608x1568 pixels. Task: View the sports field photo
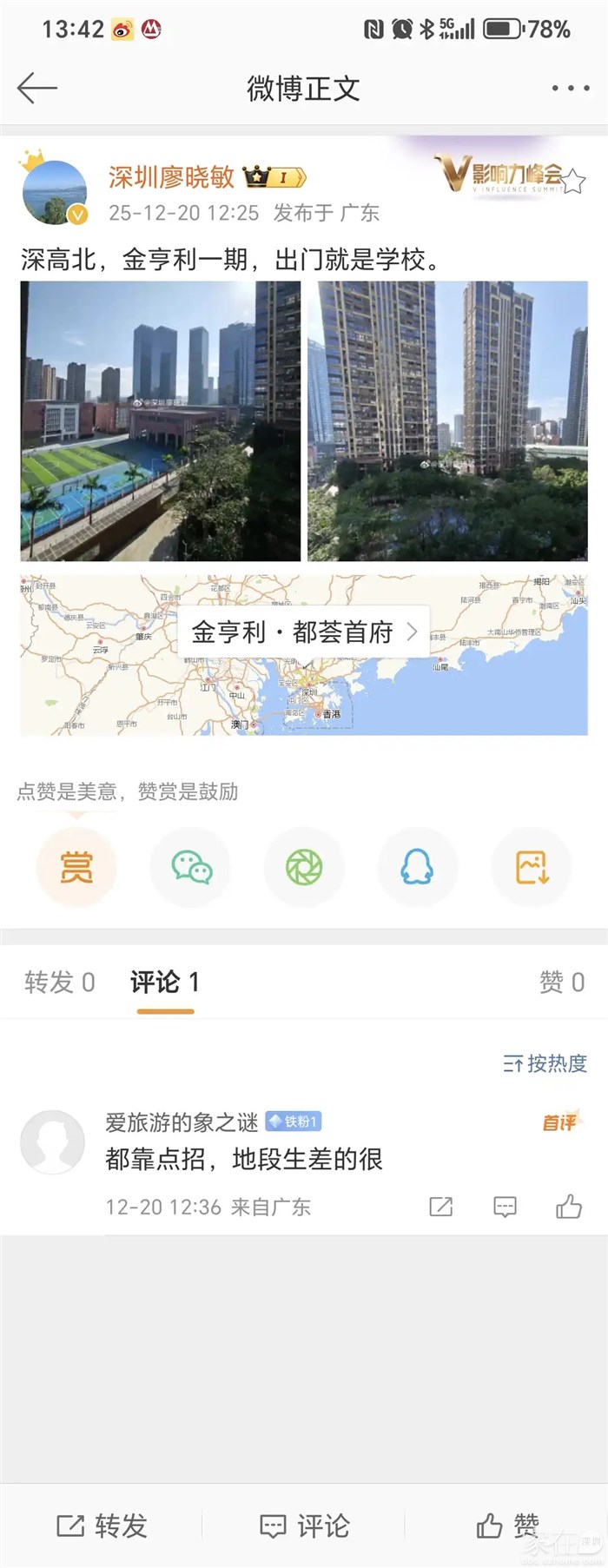click(161, 420)
